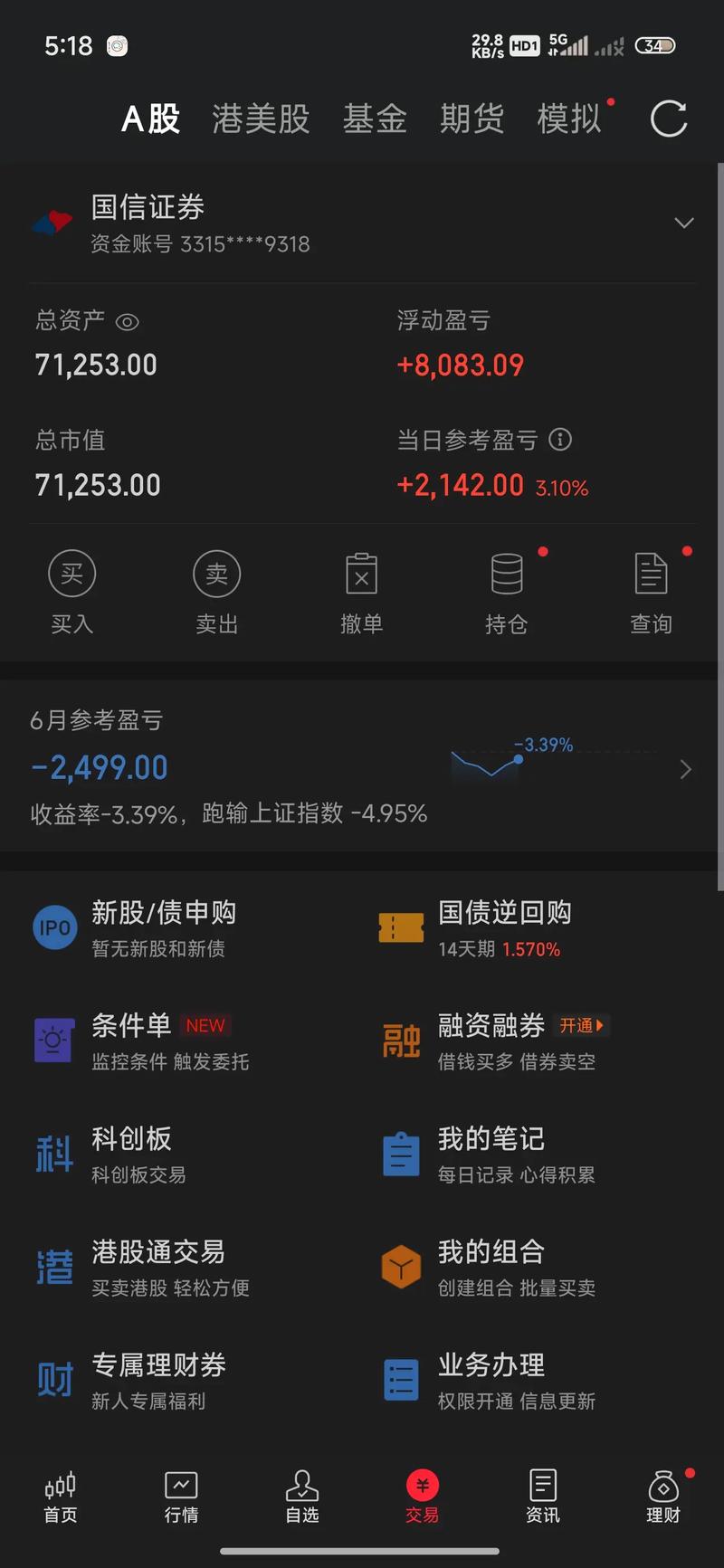Open 持仓 (Positions) icon
The width and height of the screenshot is (724, 1568).
[507, 573]
